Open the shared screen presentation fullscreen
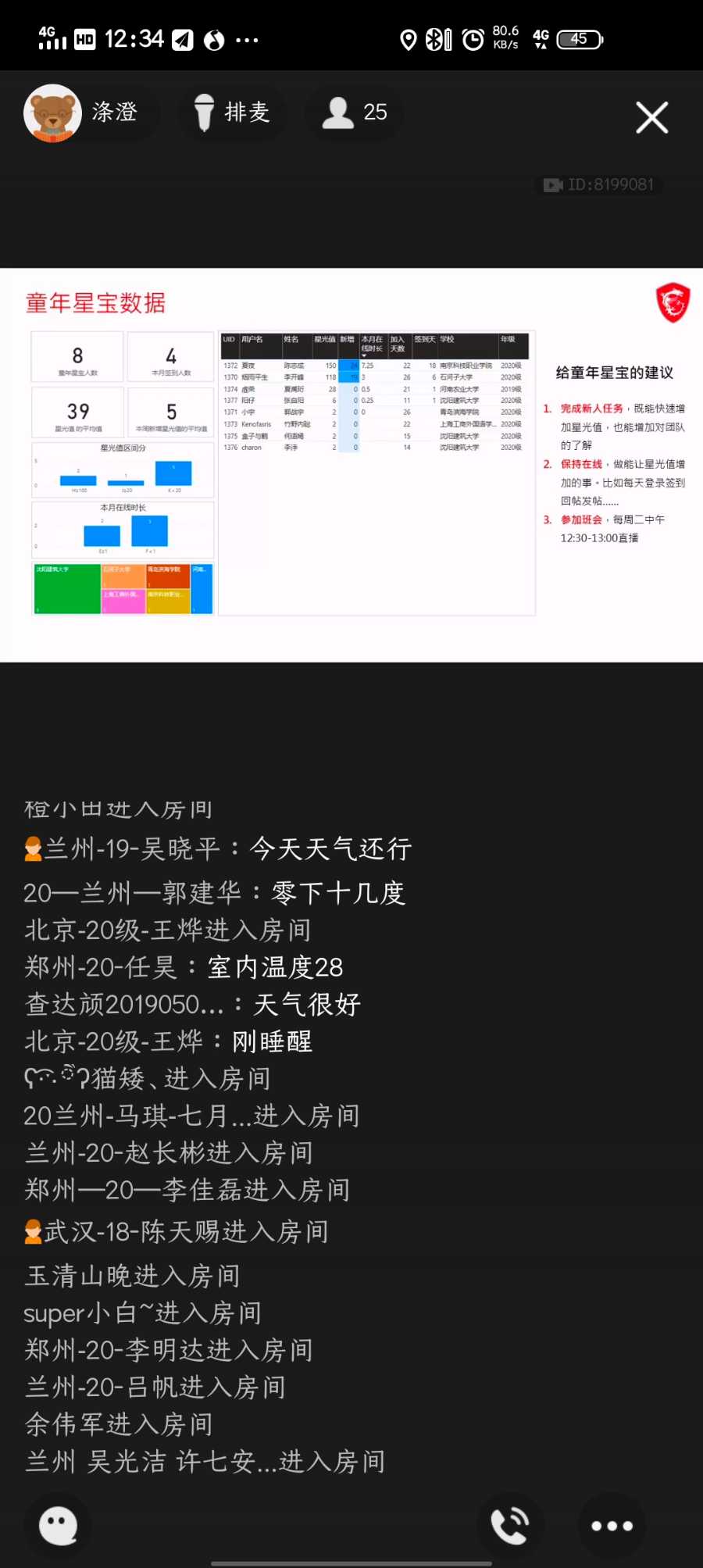This screenshot has height=1568, width=703. [x=351, y=465]
